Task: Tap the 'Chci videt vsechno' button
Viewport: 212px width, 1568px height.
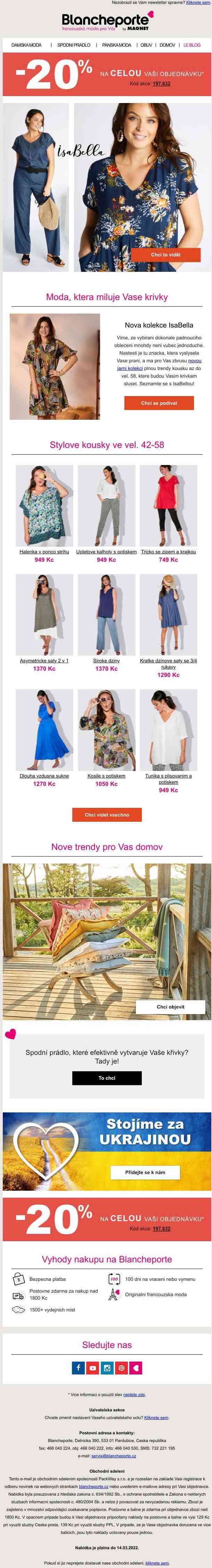Action: click(106, 814)
